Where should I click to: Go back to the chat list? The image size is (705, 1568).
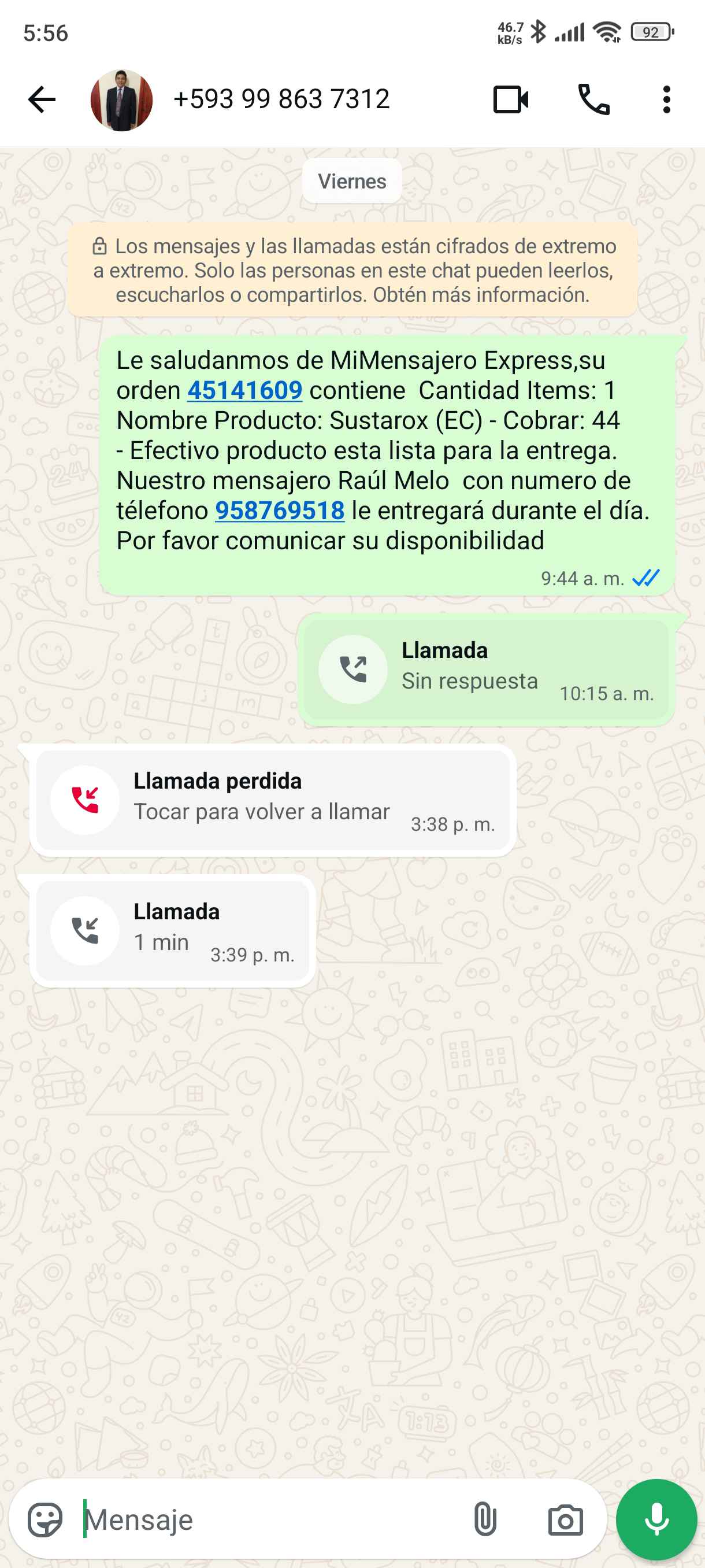pos(42,100)
